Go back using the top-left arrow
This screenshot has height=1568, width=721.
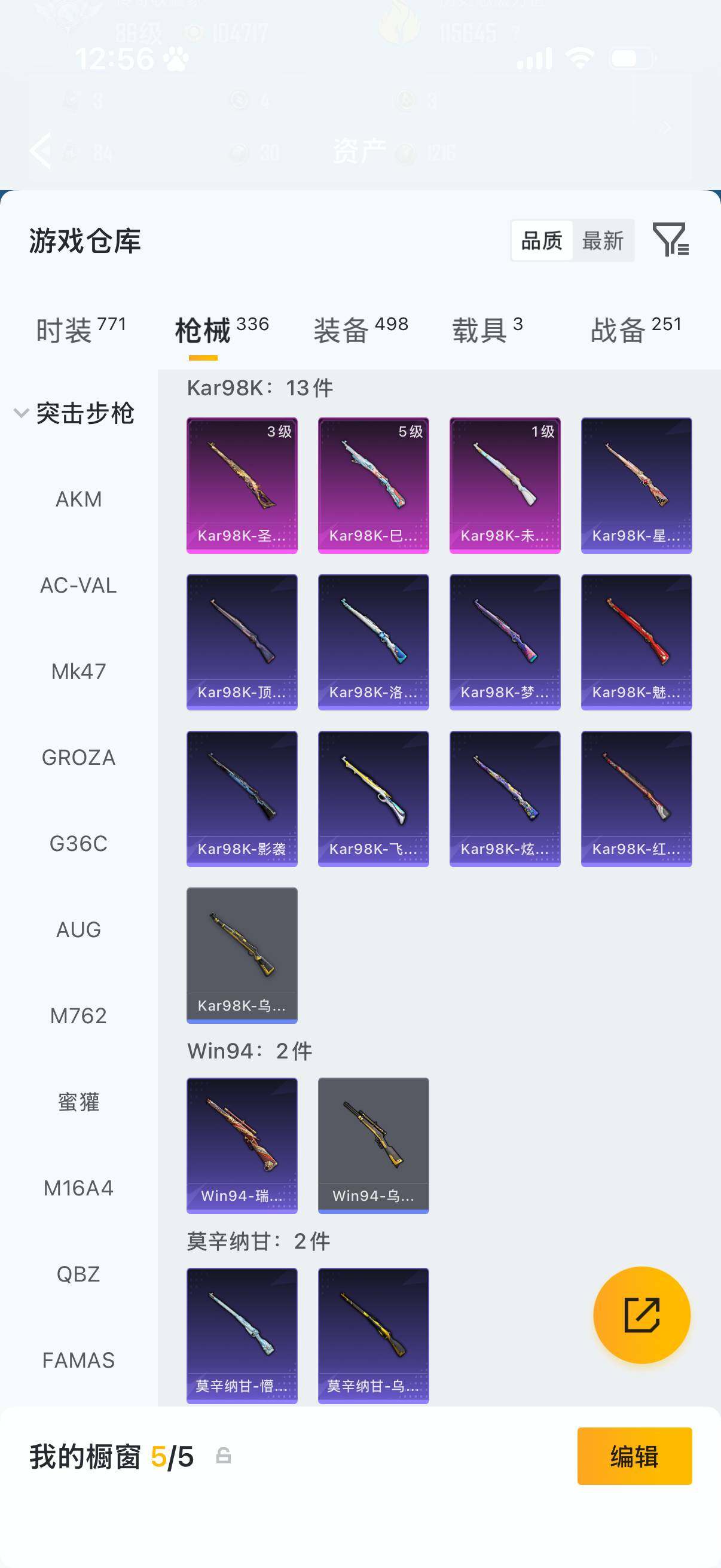pyautogui.click(x=41, y=150)
